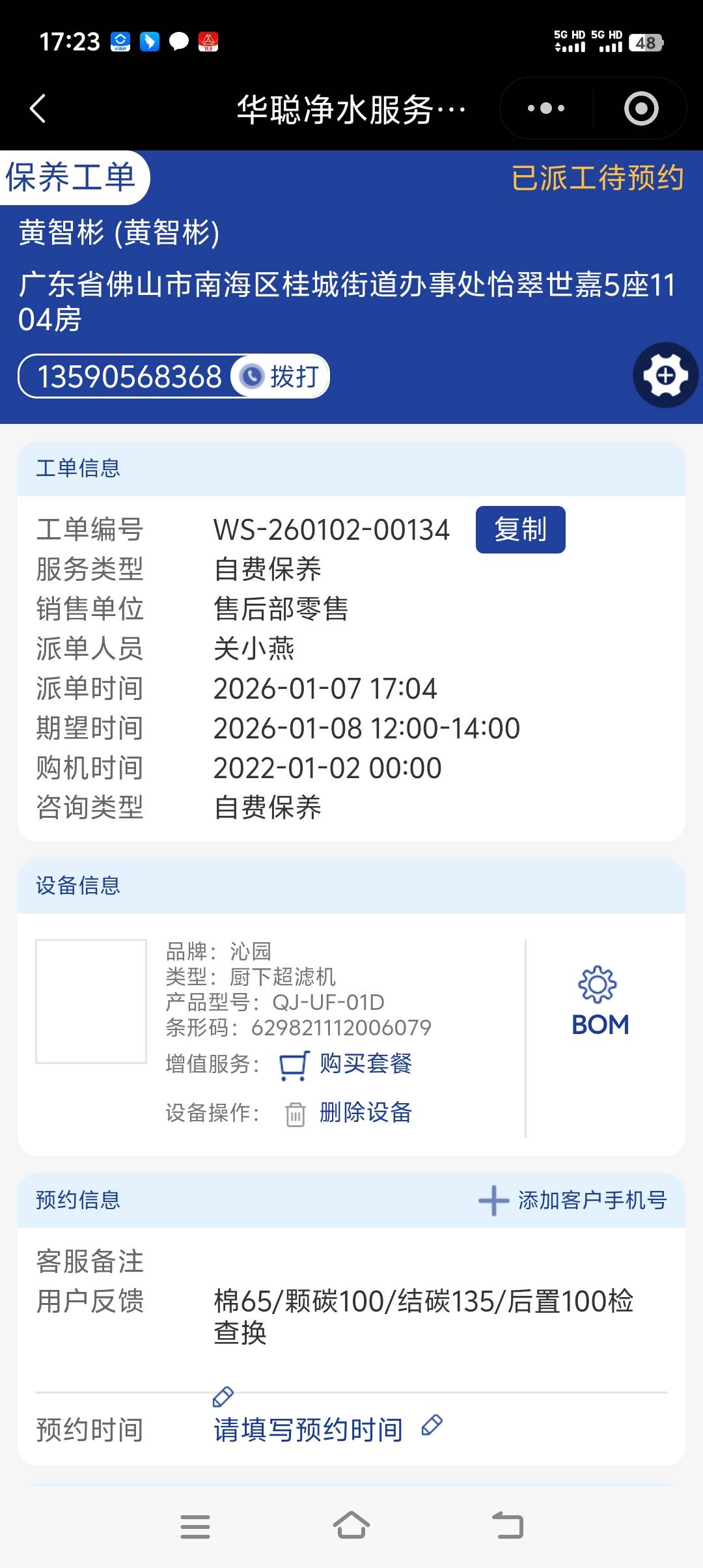Fill in the appointment time field
The height and width of the screenshot is (1568, 703).
pyautogui.click(x=308, y=1430)
